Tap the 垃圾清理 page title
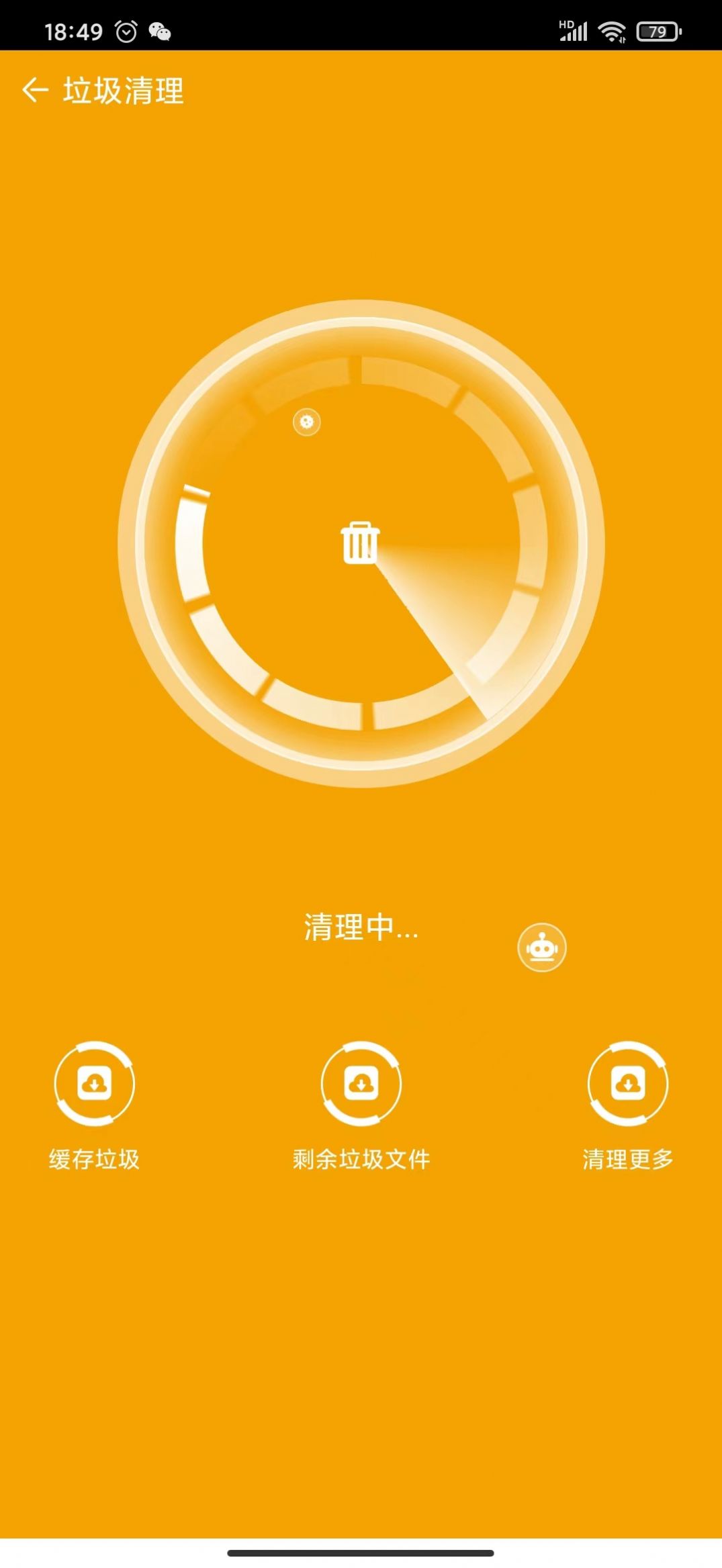This screenshot has width=722, height=1568. tap(123, 91)
